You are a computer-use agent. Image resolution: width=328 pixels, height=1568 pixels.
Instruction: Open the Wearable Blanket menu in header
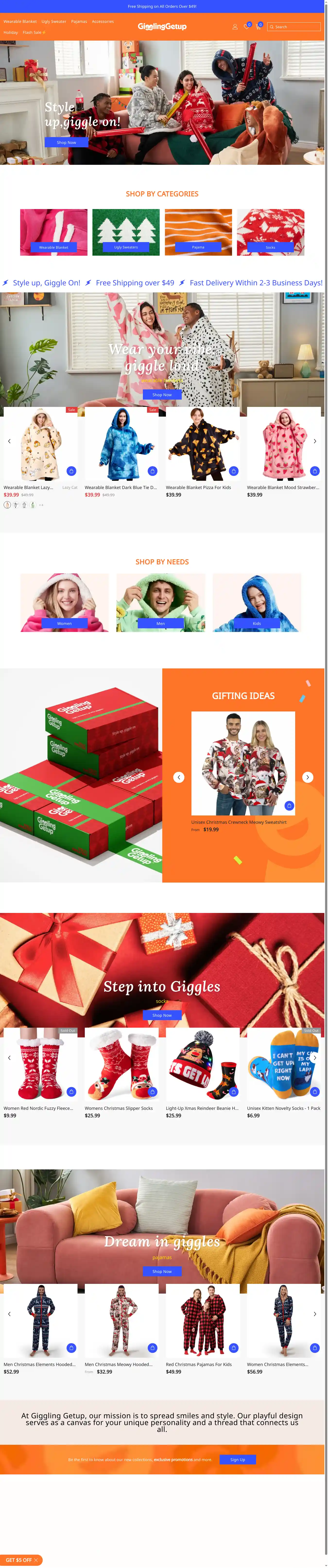point(20,21)
